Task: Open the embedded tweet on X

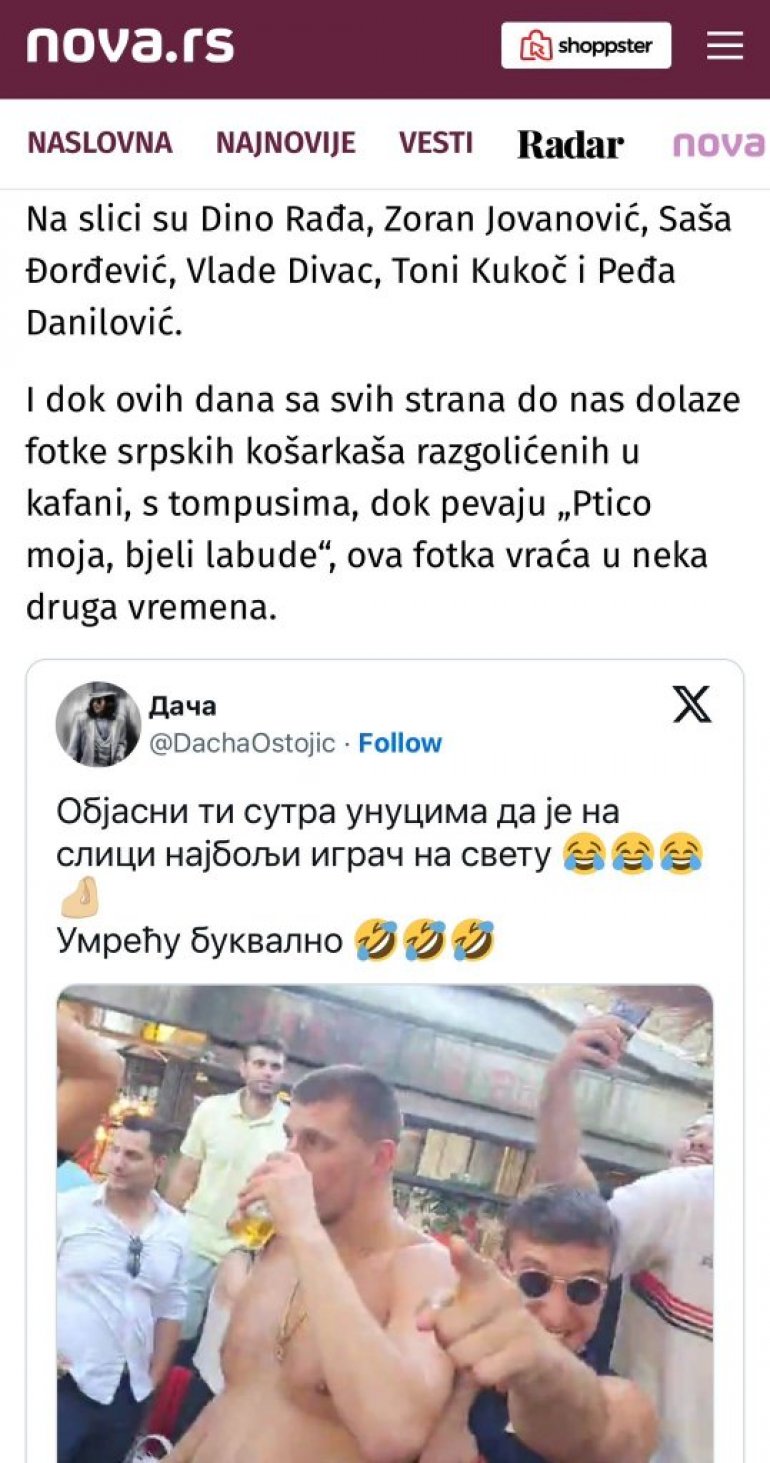Action: [691, 705]
